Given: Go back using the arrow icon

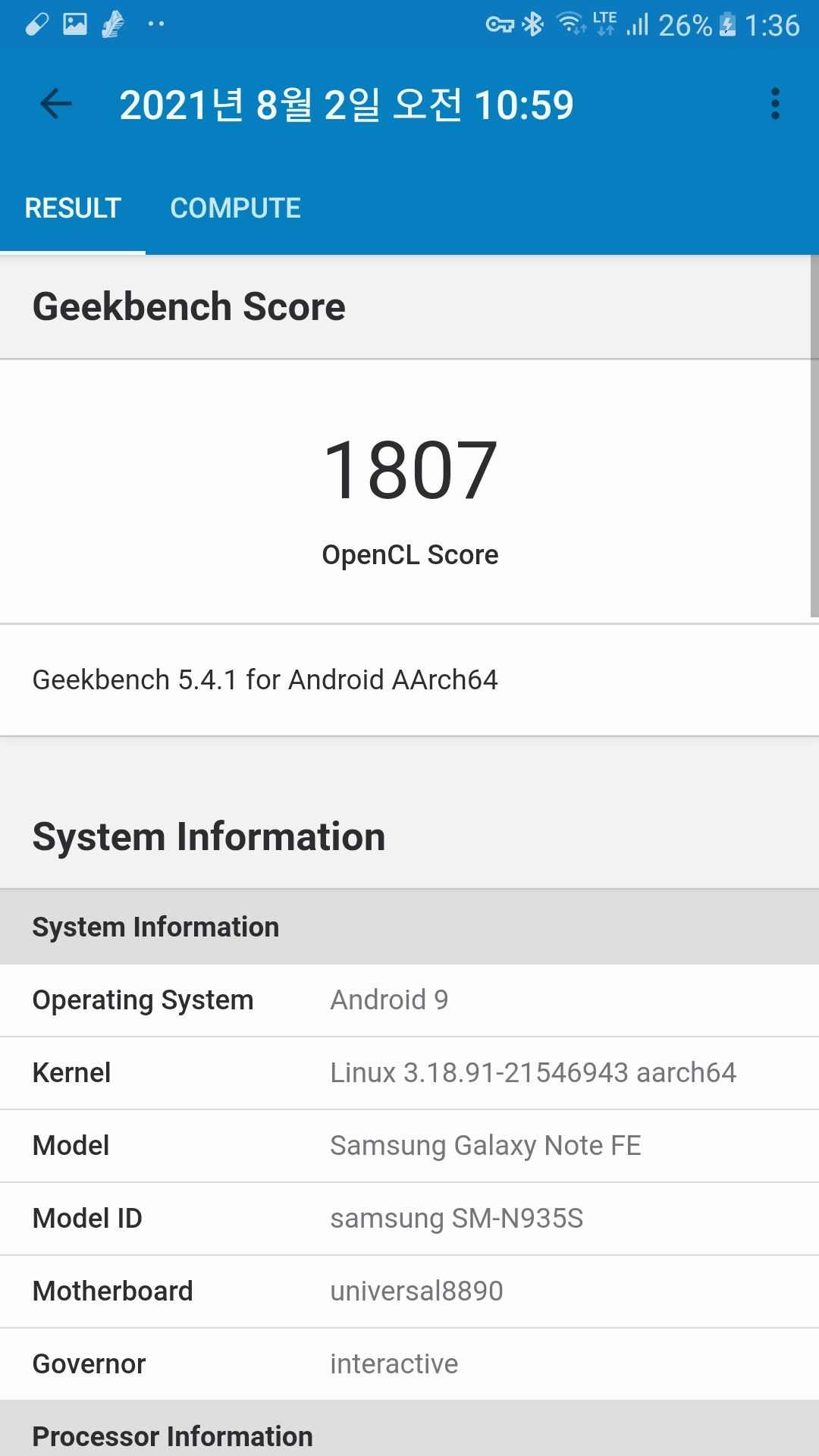Looking at the screenshot, I should (55, 104).
